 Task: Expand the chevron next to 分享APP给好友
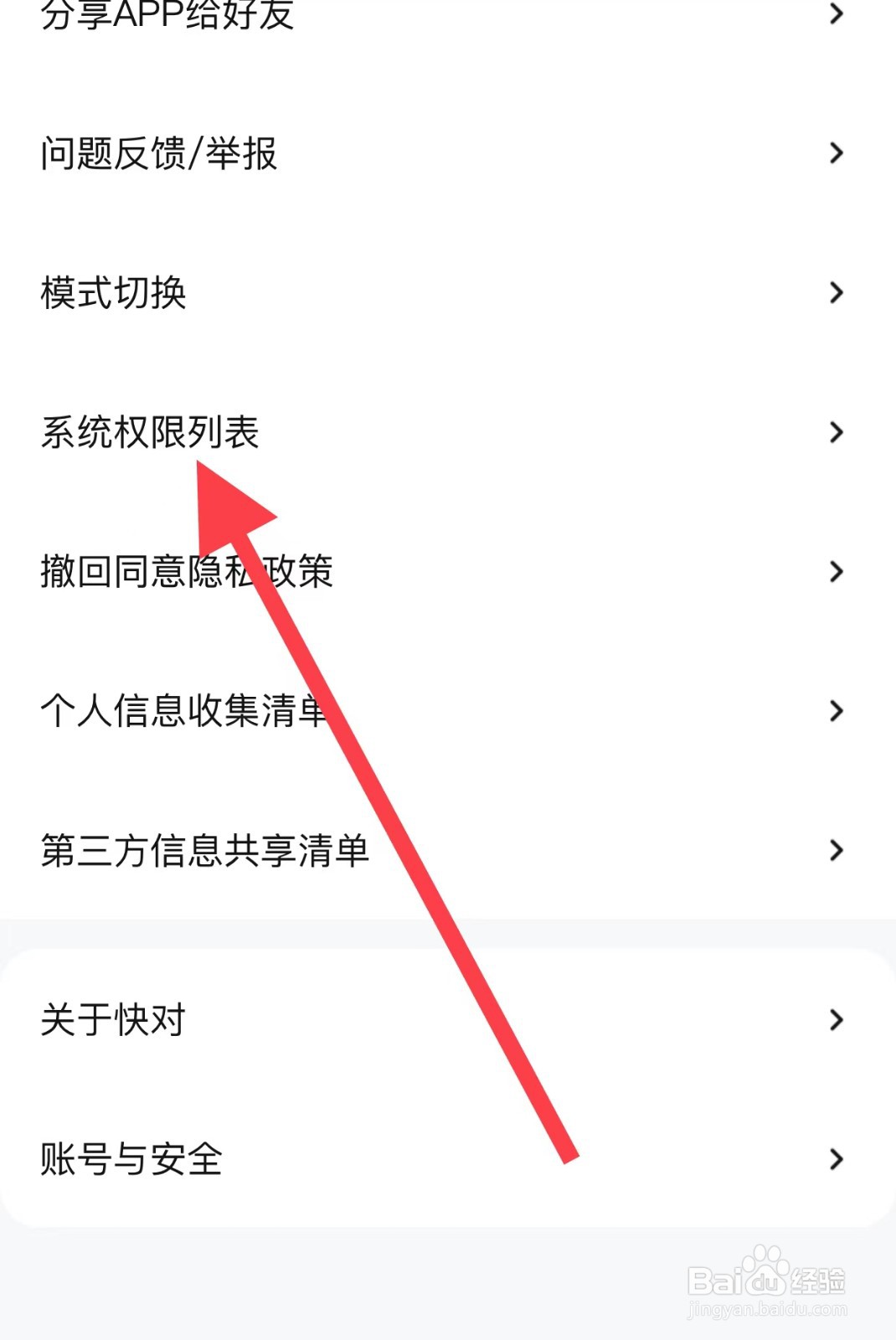click(x=836, y=15)
